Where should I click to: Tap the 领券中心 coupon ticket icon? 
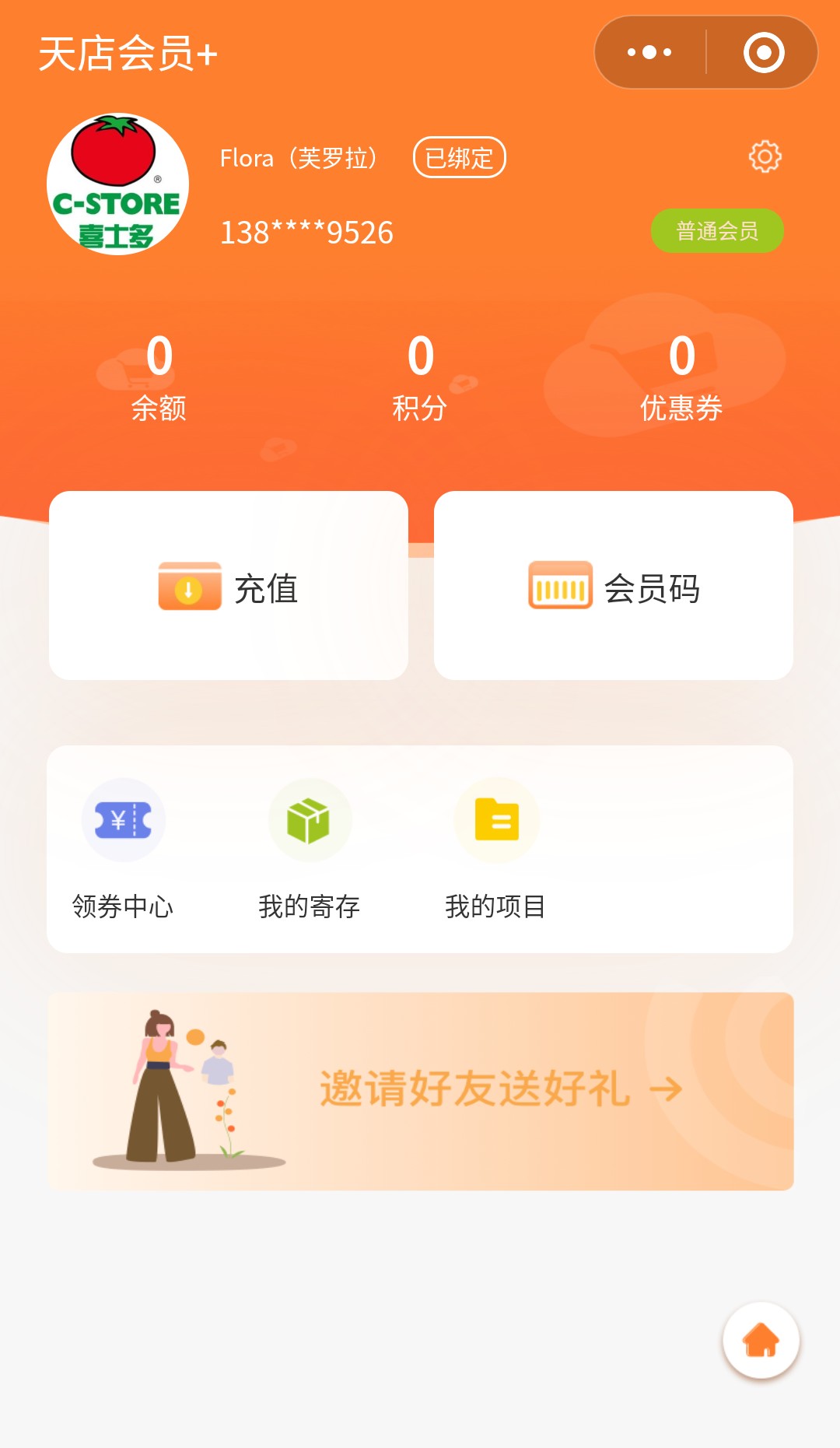[123, 819]
